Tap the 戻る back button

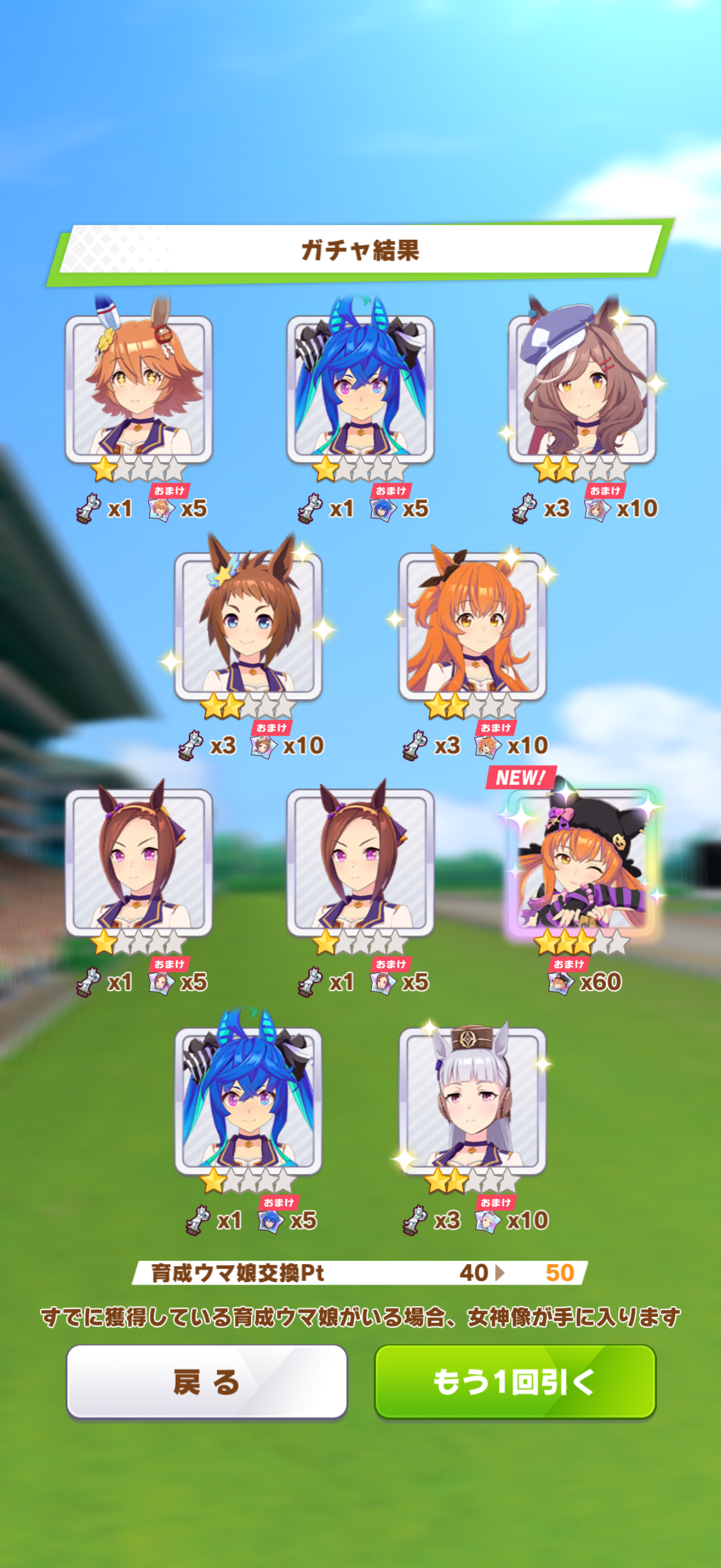coord(206,1382)
